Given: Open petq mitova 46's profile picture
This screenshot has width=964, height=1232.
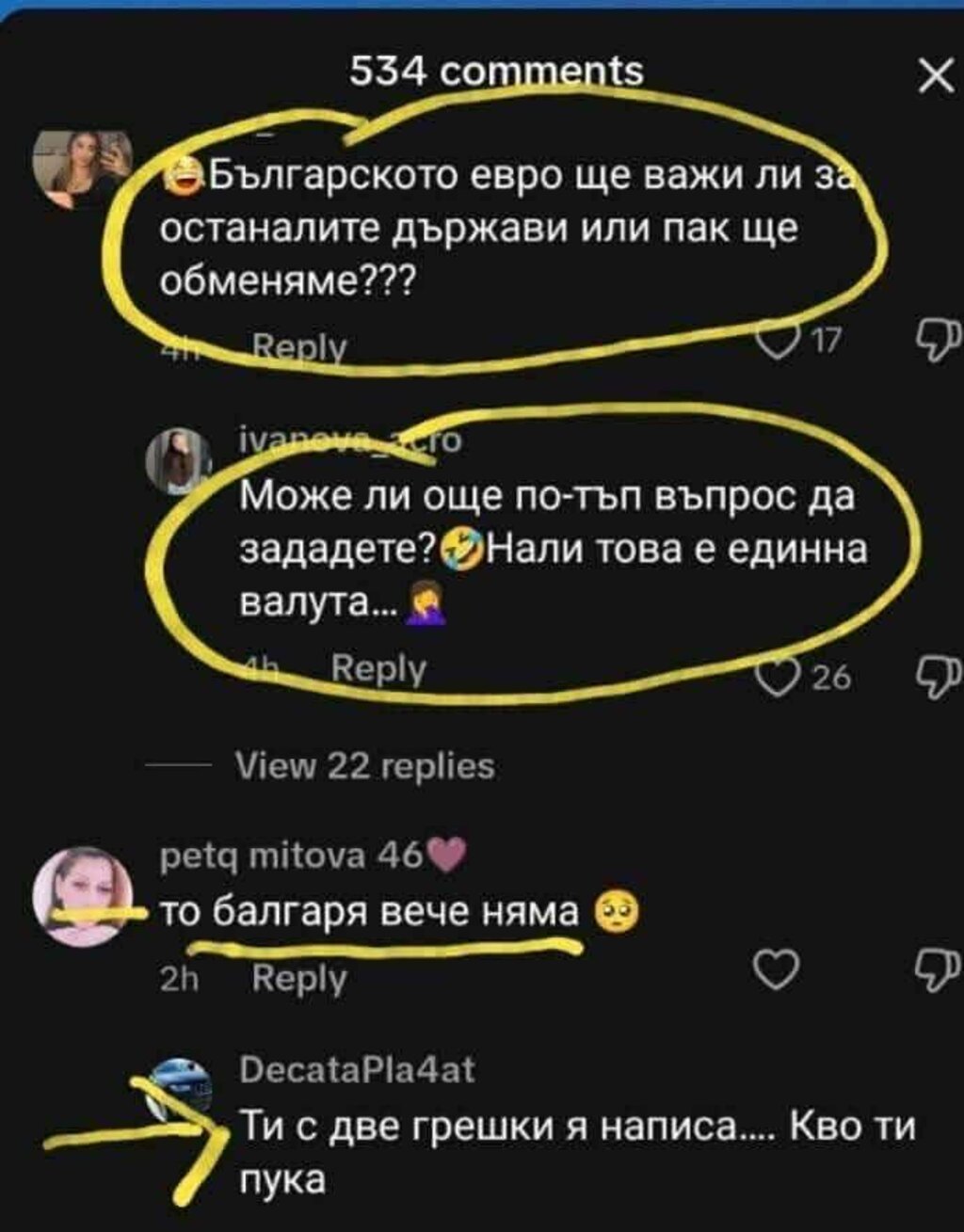Looking at the screenshot, I should click(81, 894).
